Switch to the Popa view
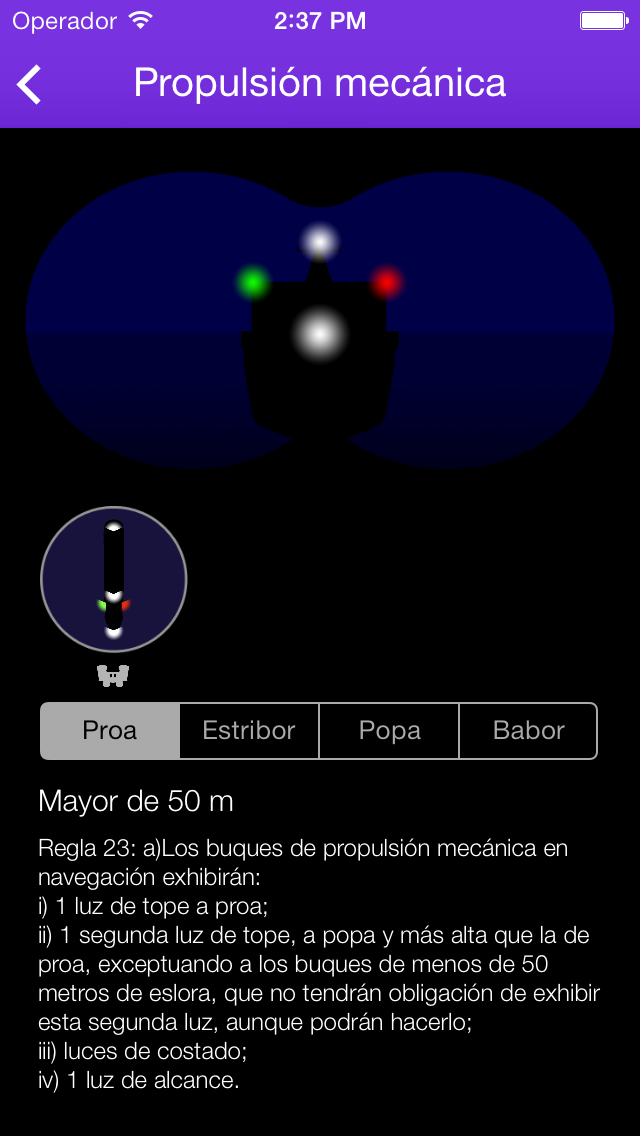This screenshot has width=640, height=1136. coord(389,731)
